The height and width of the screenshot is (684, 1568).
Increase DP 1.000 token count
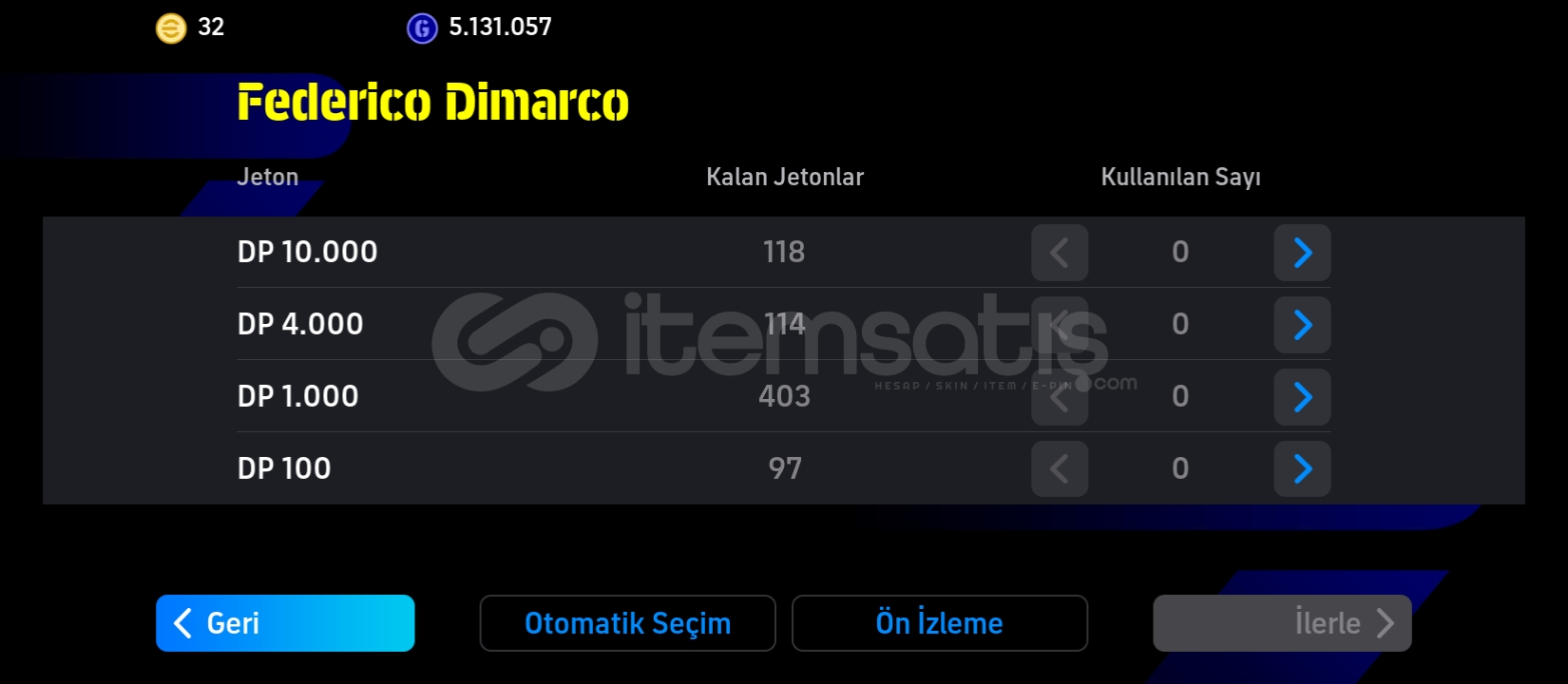pos(1302,397)
